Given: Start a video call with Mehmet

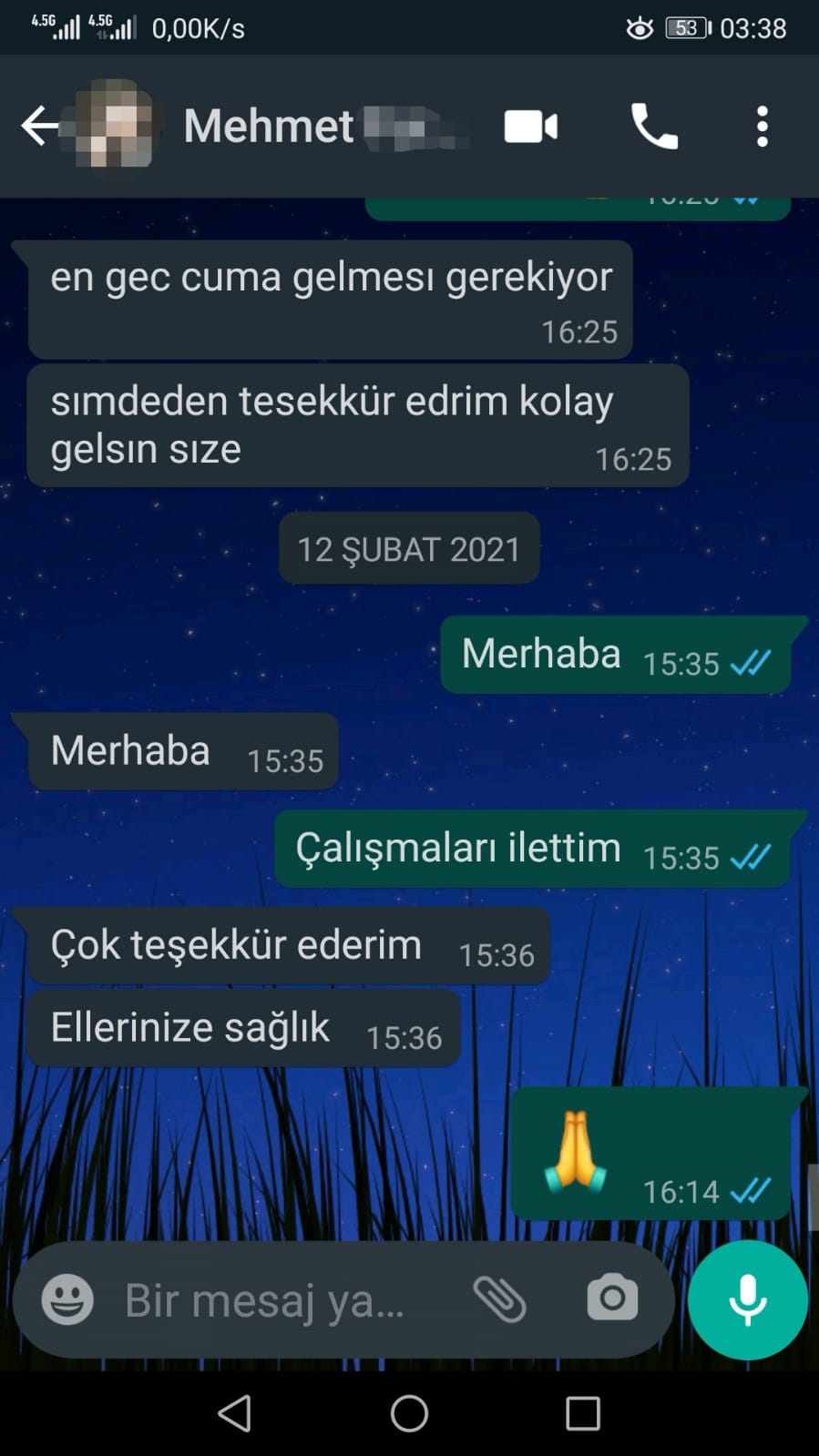Looking at the screenshot, I should point(530,127).
